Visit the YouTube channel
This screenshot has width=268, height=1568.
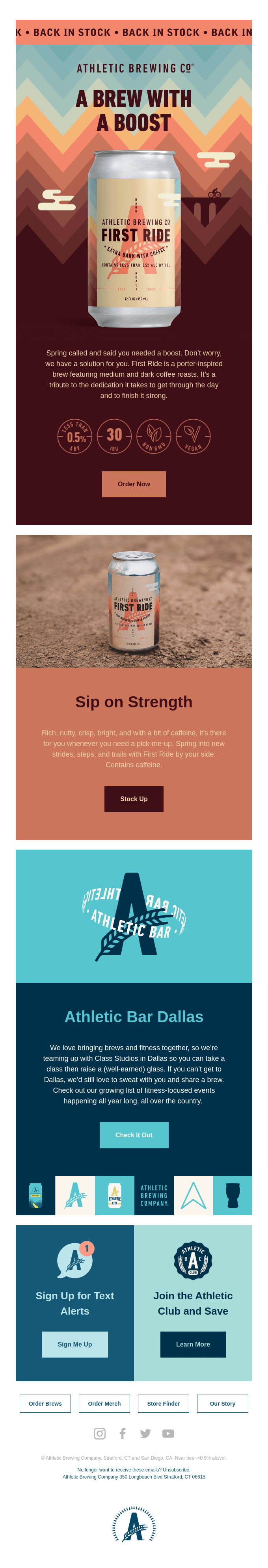(168, 1434)
